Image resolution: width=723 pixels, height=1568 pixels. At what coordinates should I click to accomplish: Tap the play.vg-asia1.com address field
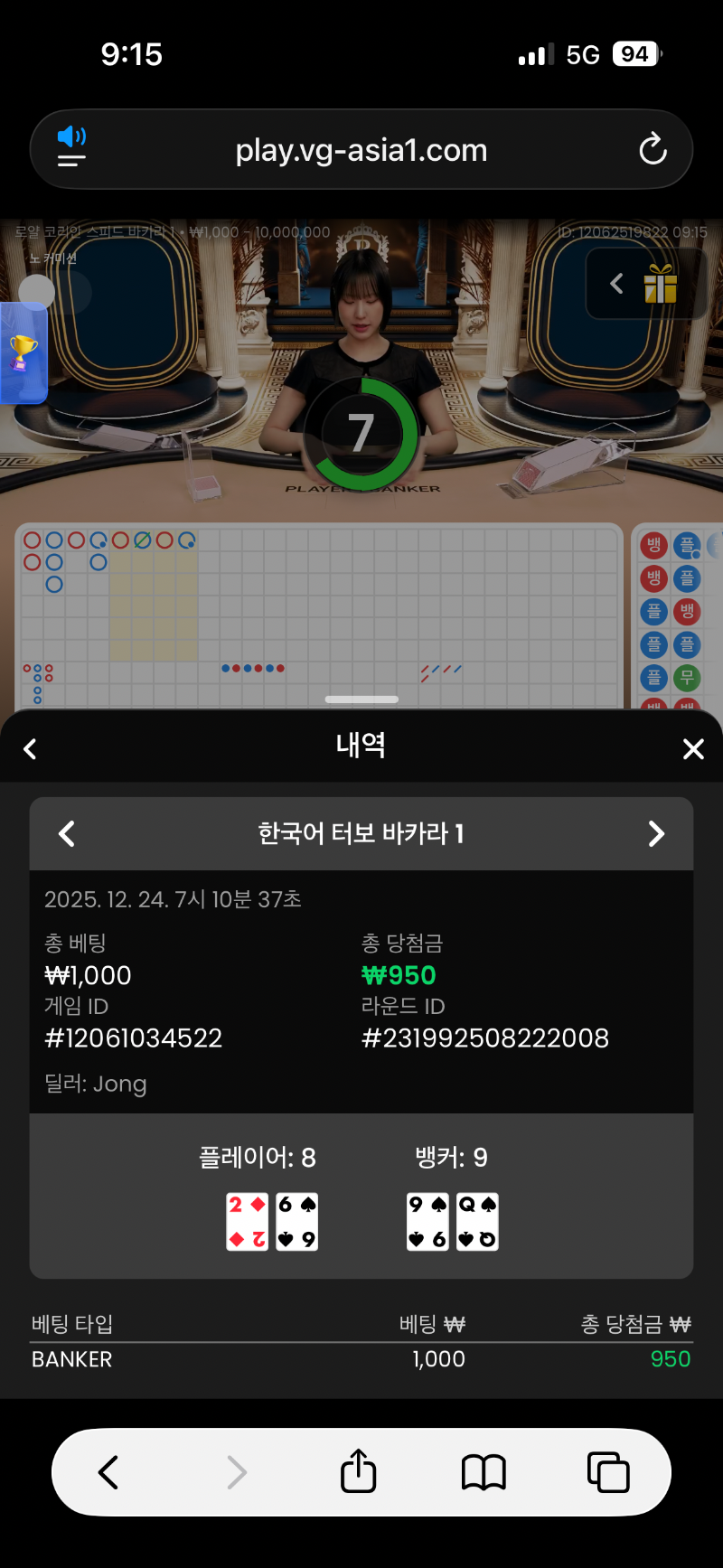[361, 150]
